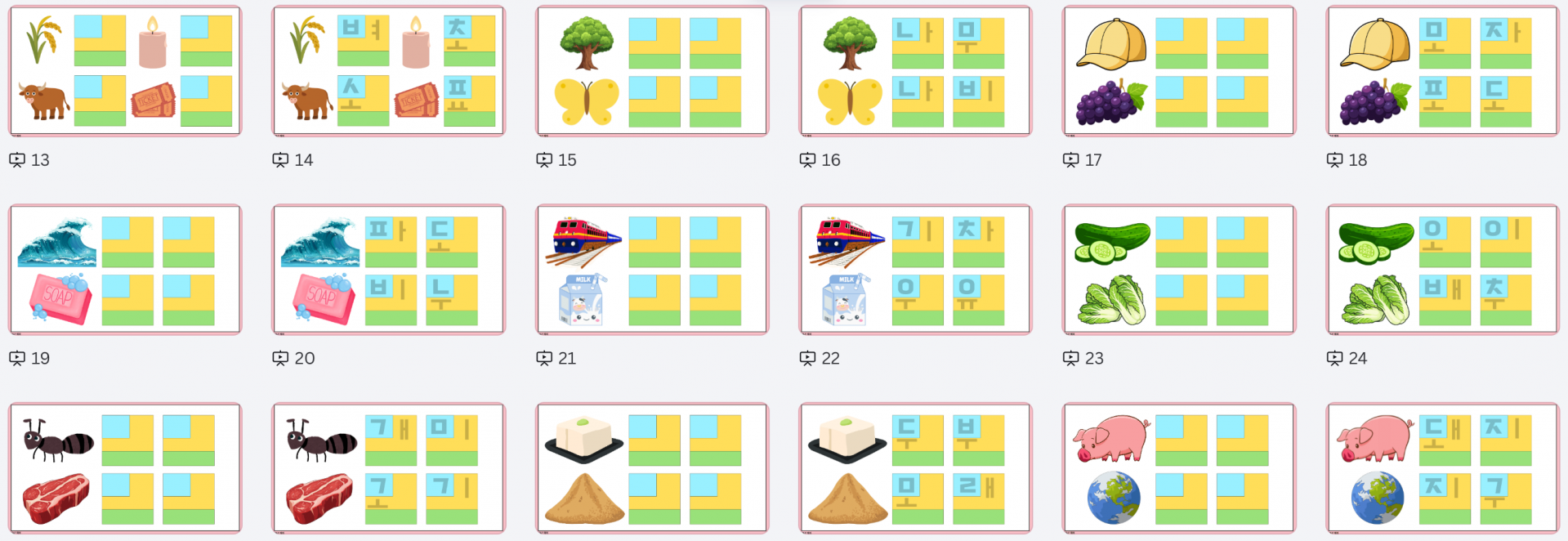The width and height of the screenshot is (1568, 541).
Task: Select slide 18 thumbnail
Action: (1443, 71)
